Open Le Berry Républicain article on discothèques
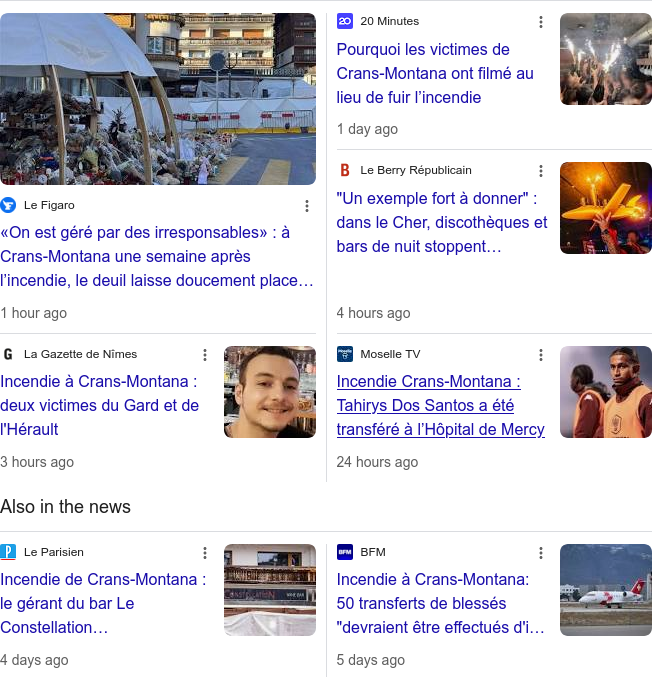Image resolution: width=652 pixels, height=677 pixels. click(x=442, y=222)
